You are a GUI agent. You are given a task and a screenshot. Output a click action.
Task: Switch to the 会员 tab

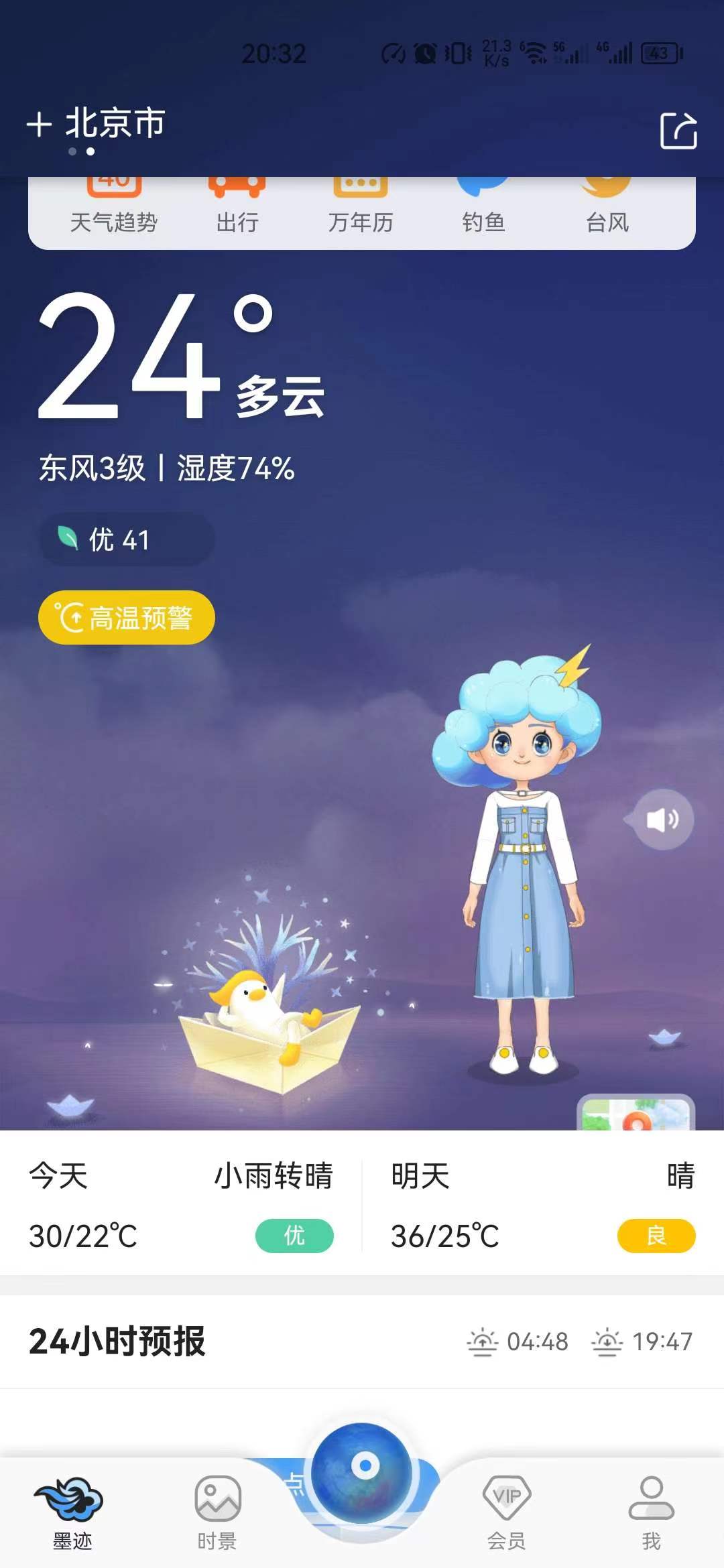tap(507, 1512)
